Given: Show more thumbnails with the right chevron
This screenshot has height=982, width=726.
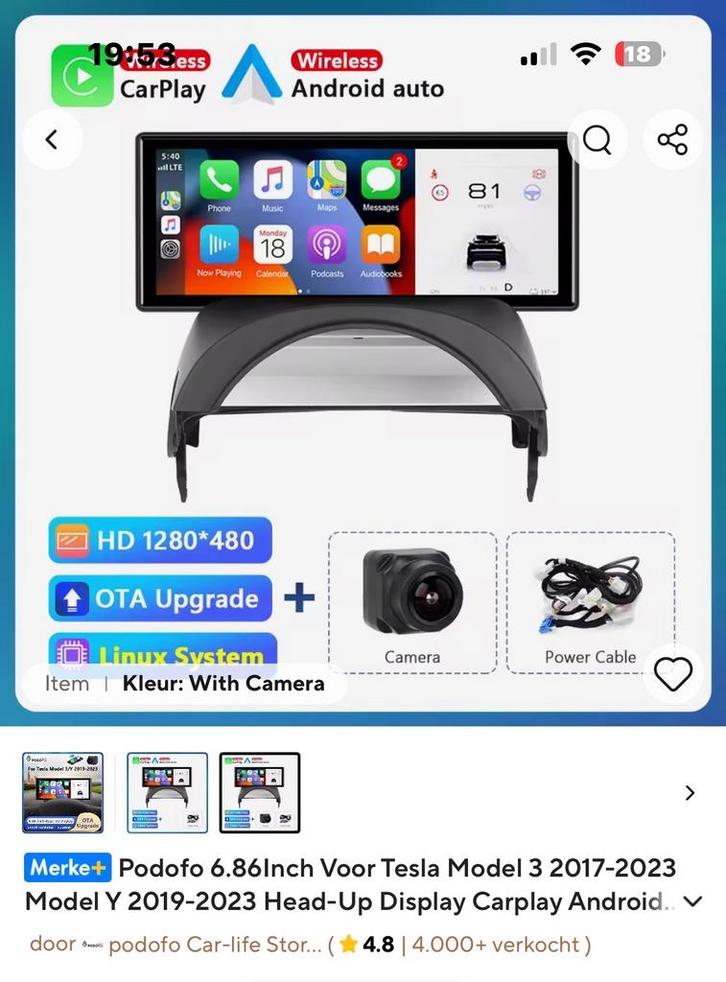Looking at the screenshot, I should (x=689, y=793).
